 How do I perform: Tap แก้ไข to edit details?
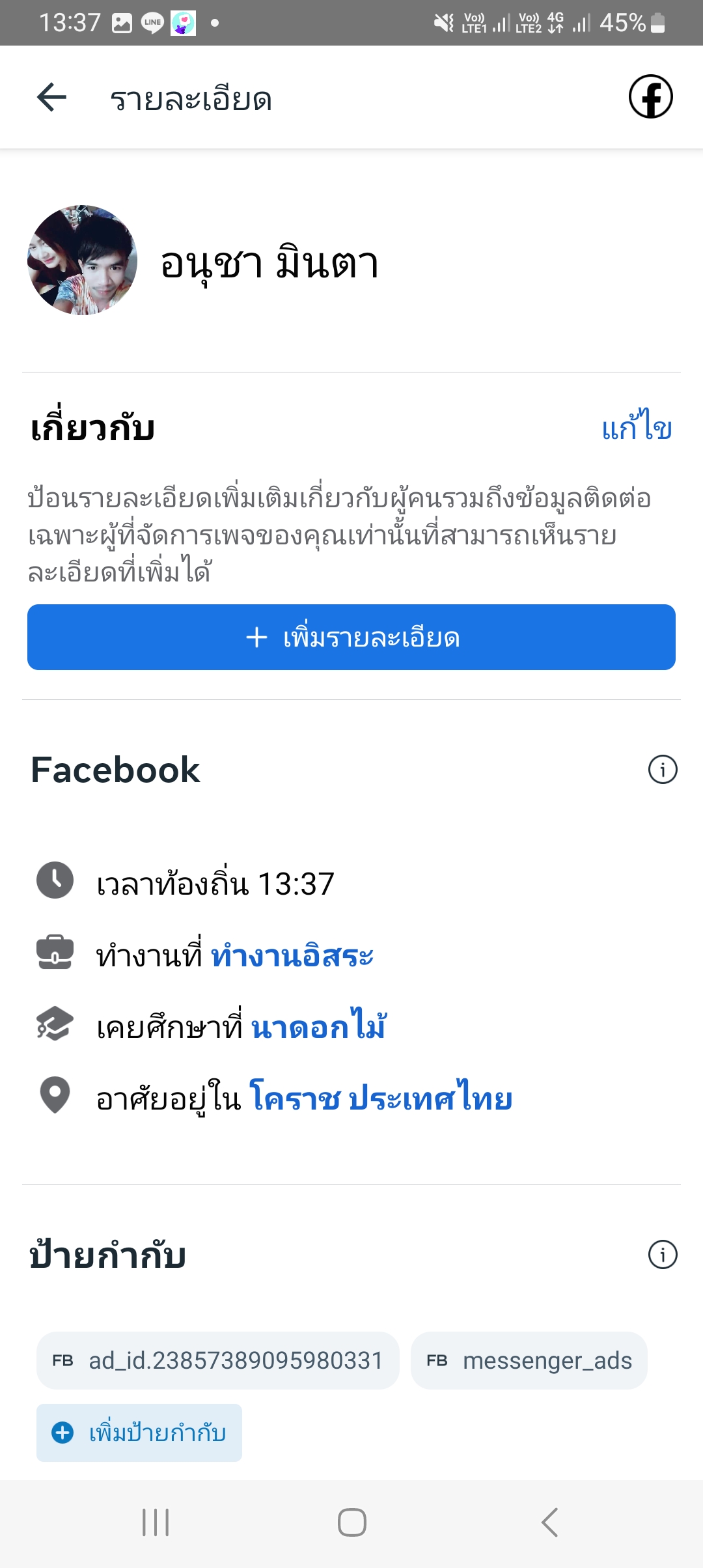(x=637, y=428)
